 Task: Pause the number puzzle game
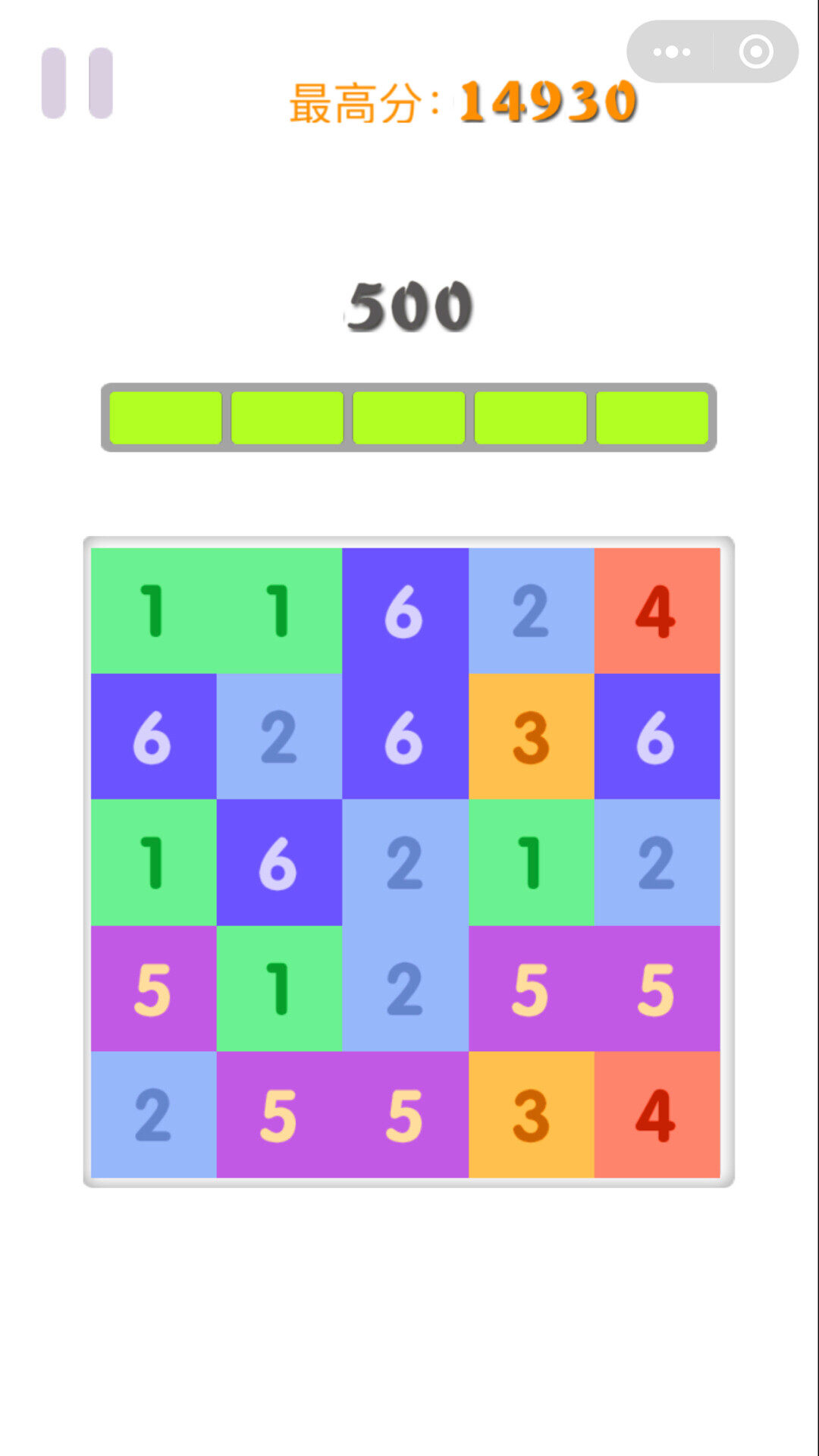77,83
